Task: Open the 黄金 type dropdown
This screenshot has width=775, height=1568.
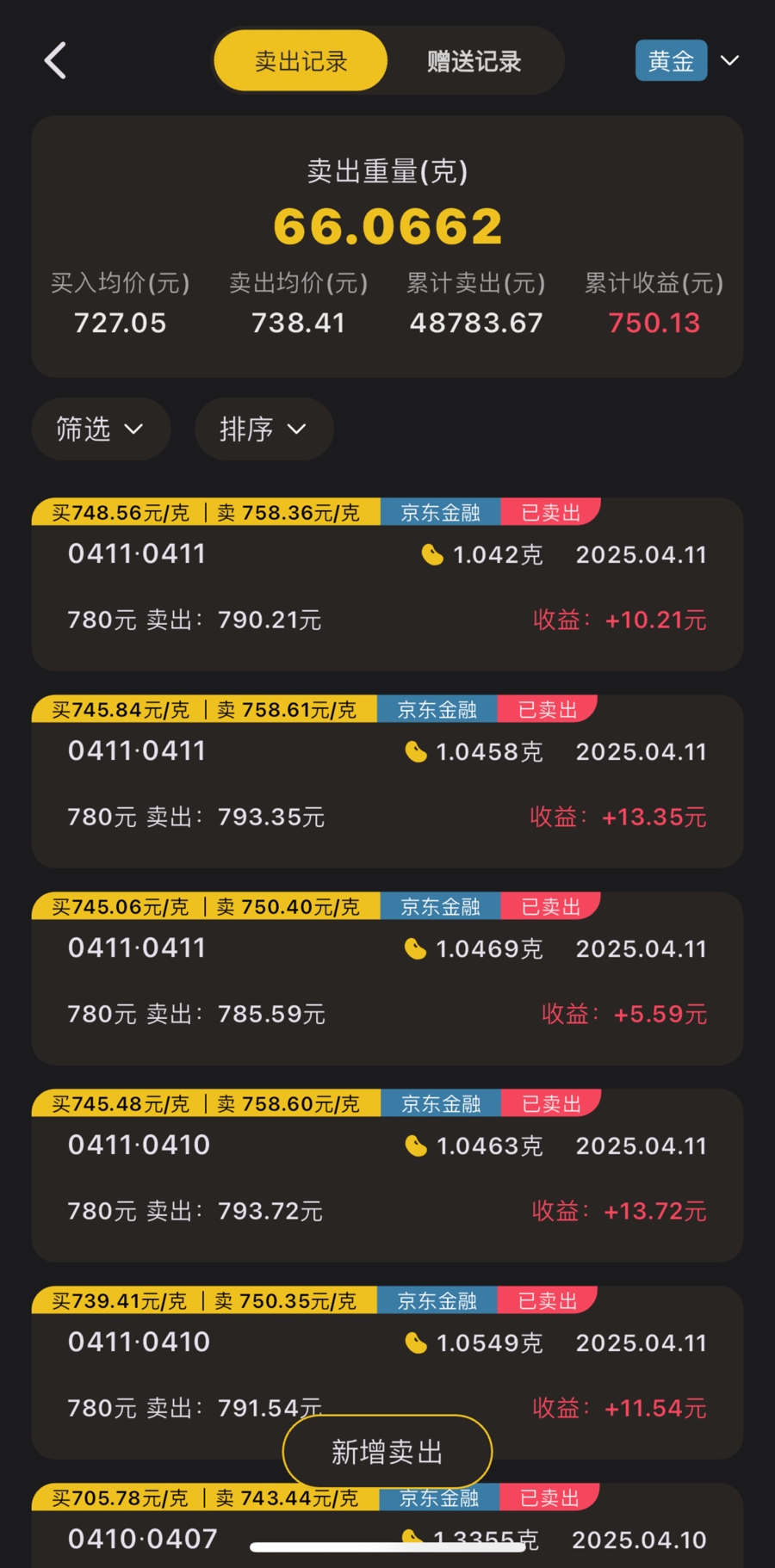Action: pyautogui.click(x=688, y=60)
